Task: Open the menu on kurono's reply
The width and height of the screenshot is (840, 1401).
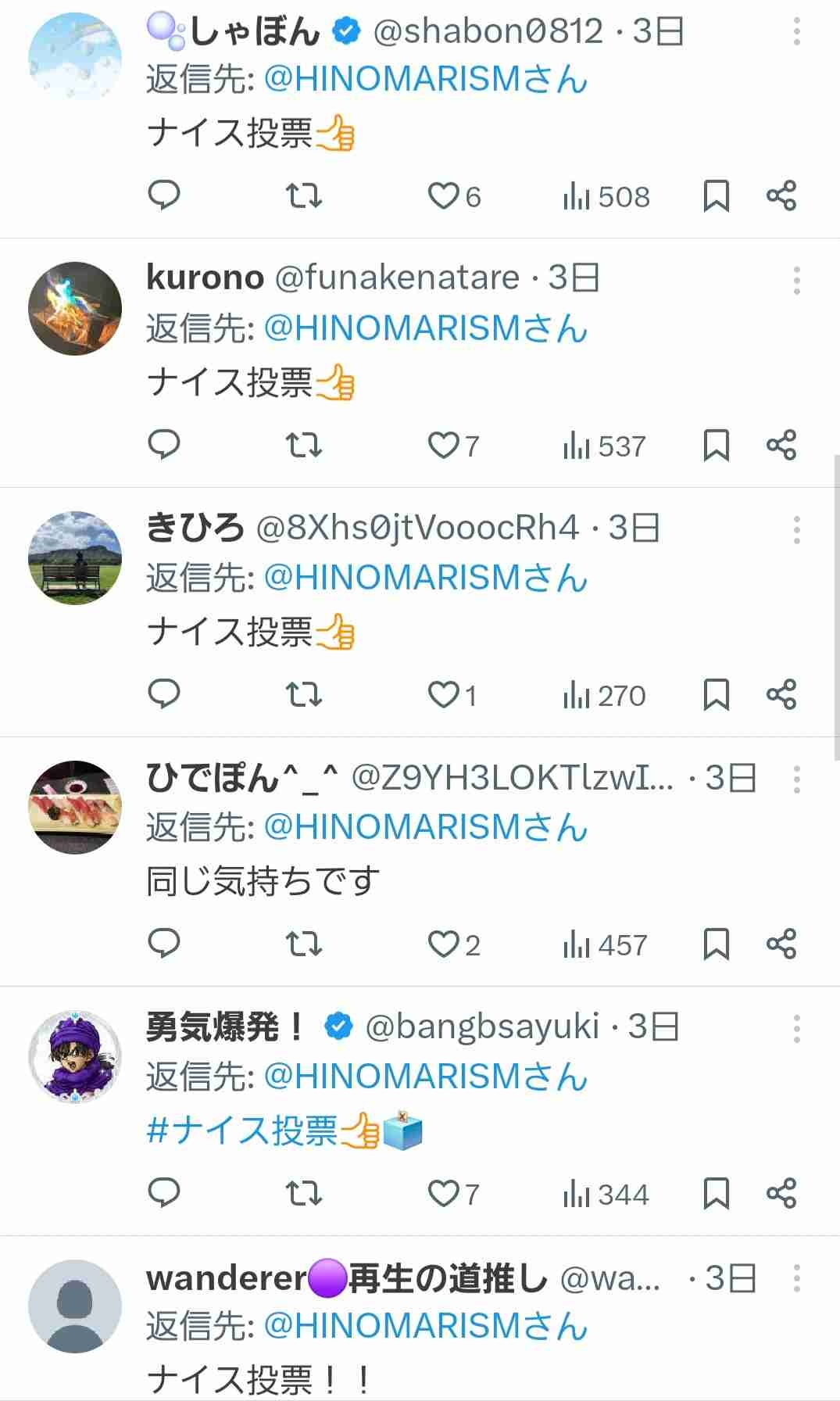Action: pyautogui.click(x=796, y=280)
